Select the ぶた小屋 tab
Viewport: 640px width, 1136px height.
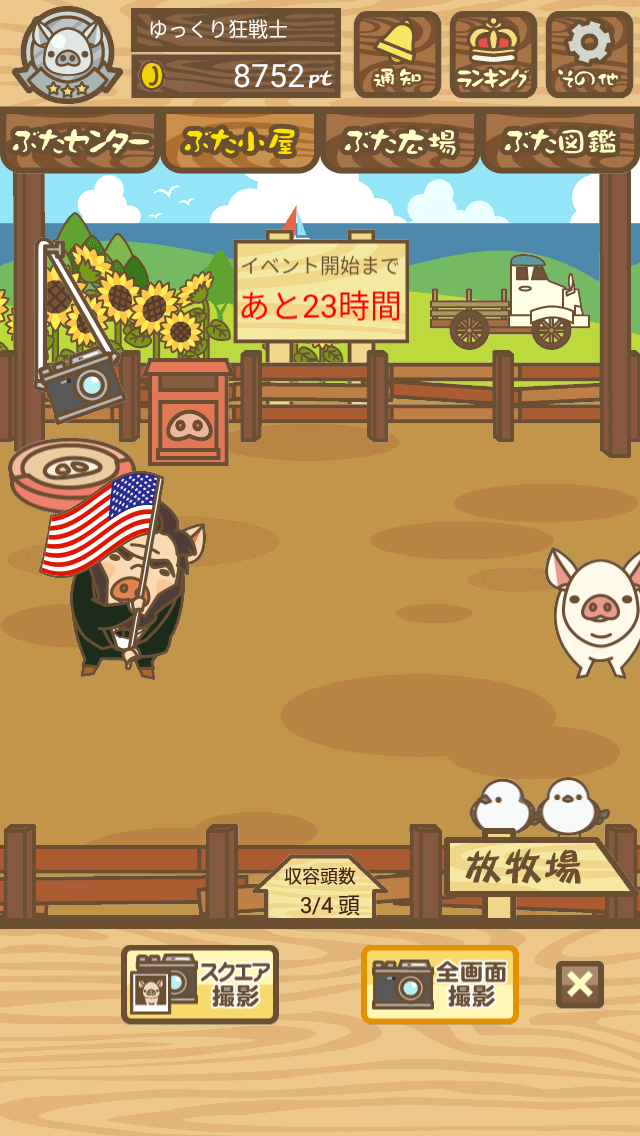240,142
